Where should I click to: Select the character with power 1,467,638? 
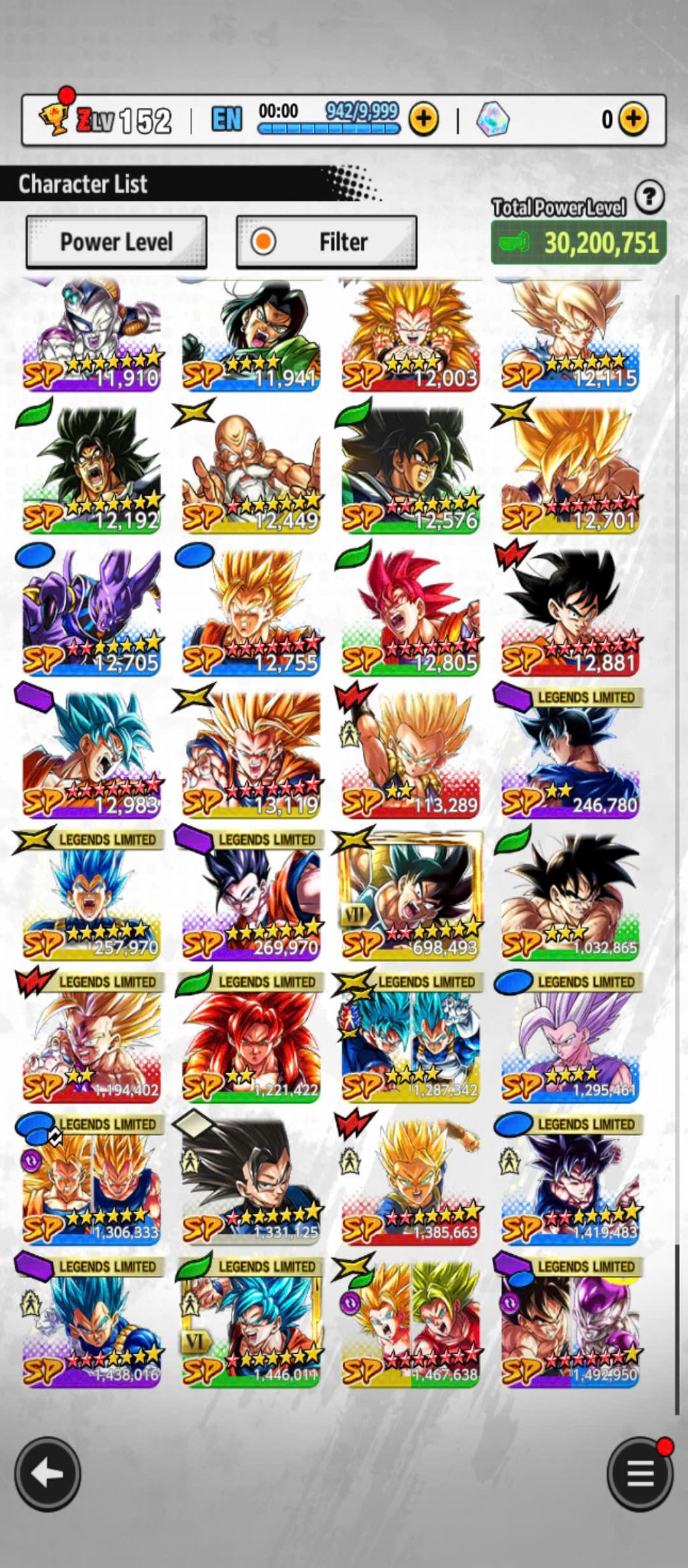click(410, 1322)
